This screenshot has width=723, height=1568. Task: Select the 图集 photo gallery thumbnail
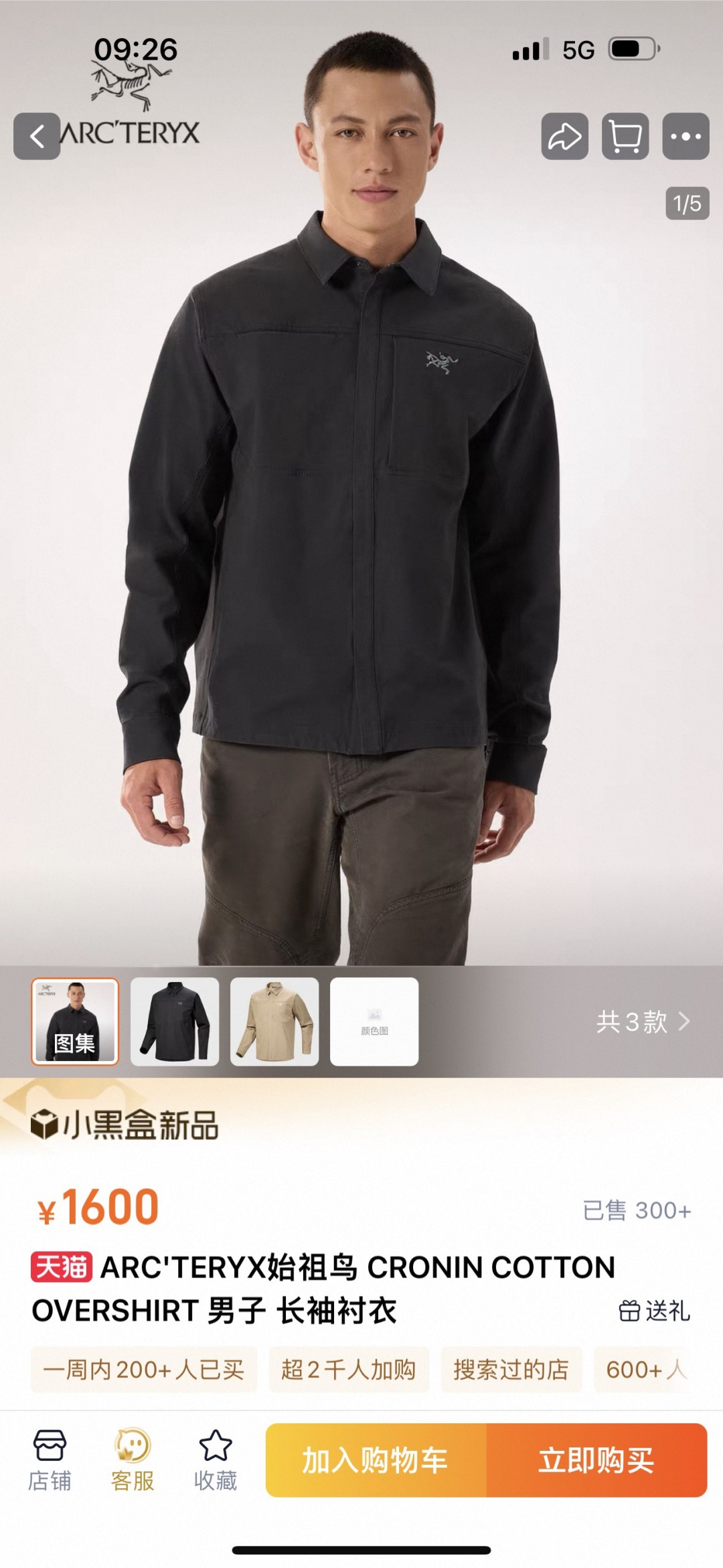[x=75, y=1021]
